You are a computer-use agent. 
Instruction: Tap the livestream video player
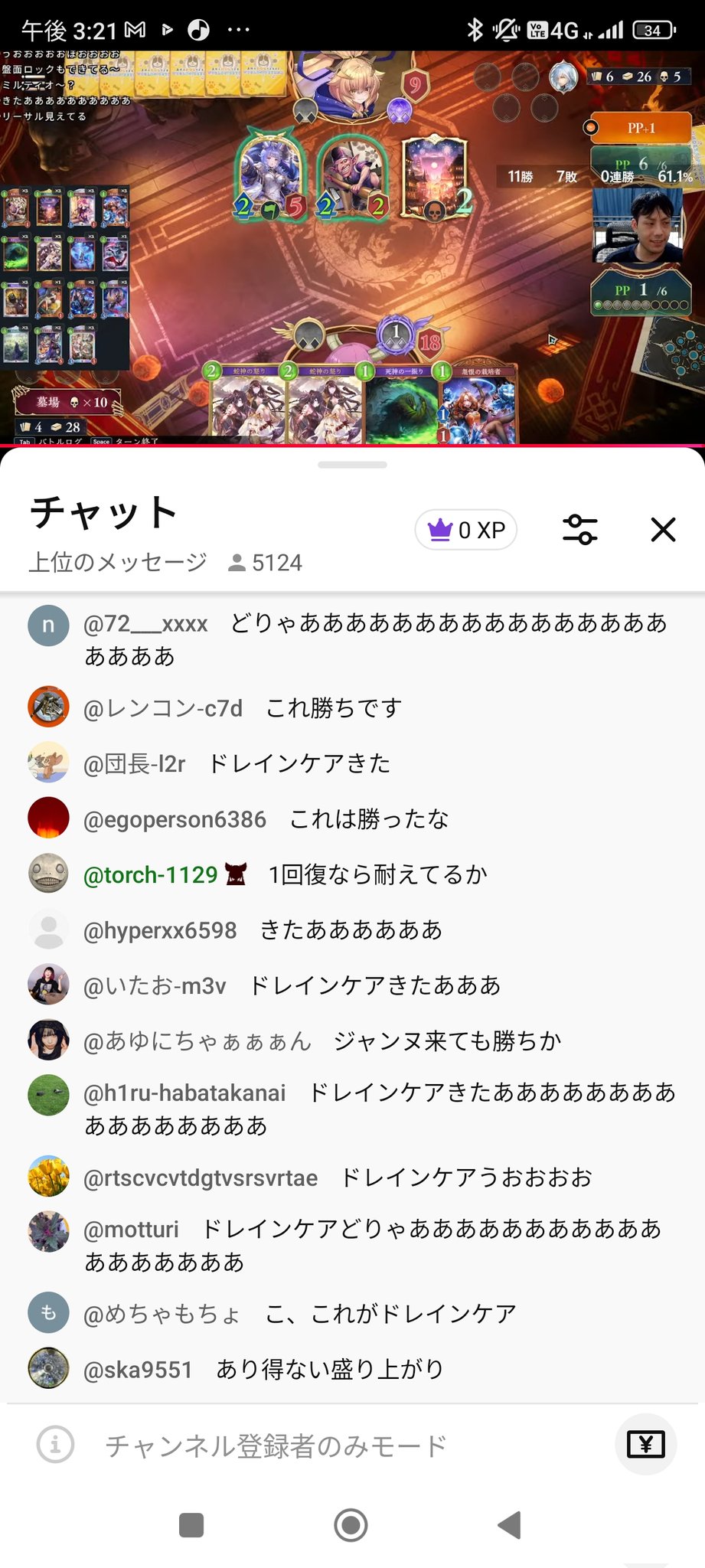[352, 247]
